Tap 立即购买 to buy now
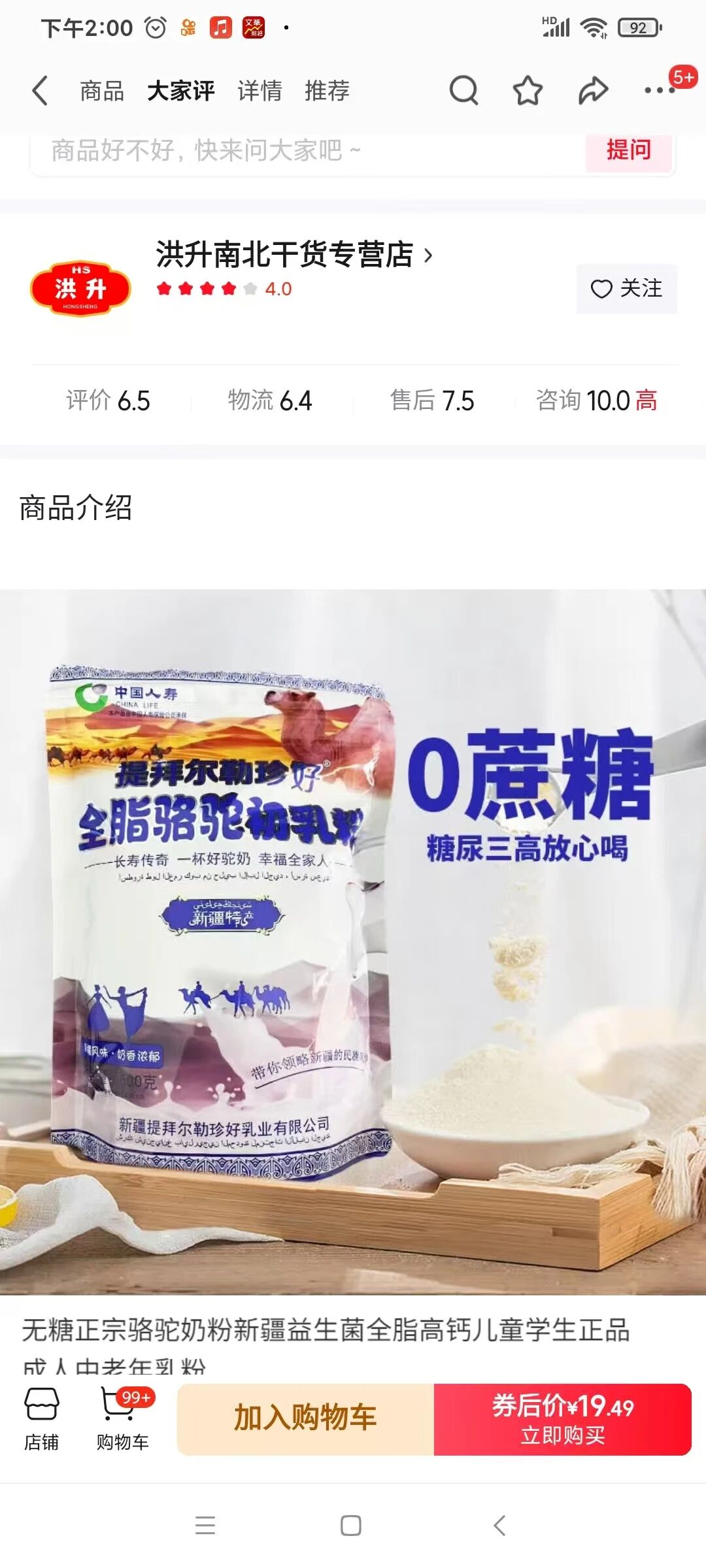 click(563, 1419)
